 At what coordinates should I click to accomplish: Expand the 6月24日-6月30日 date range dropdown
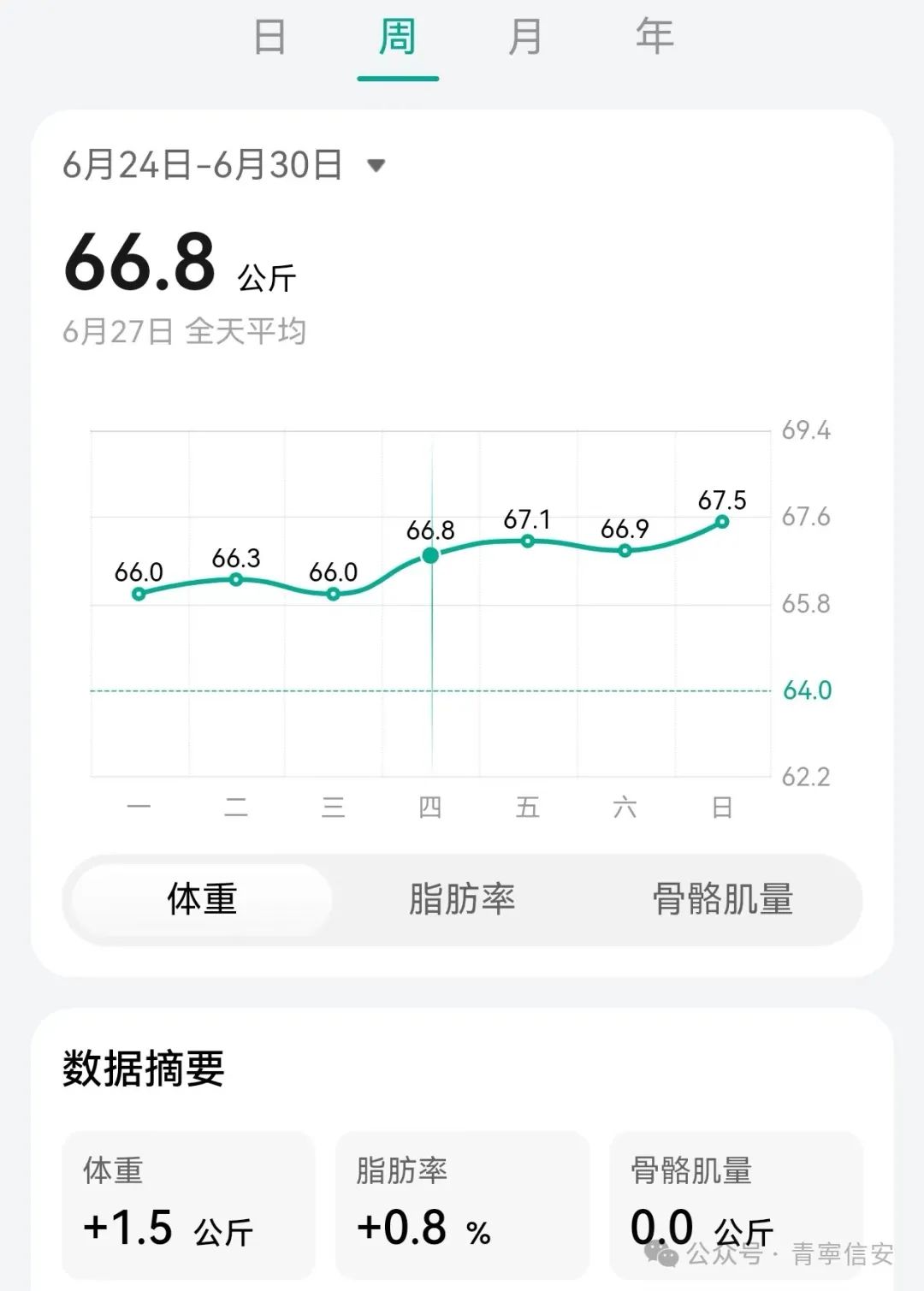pyautogui.click(x=376, y=165)
